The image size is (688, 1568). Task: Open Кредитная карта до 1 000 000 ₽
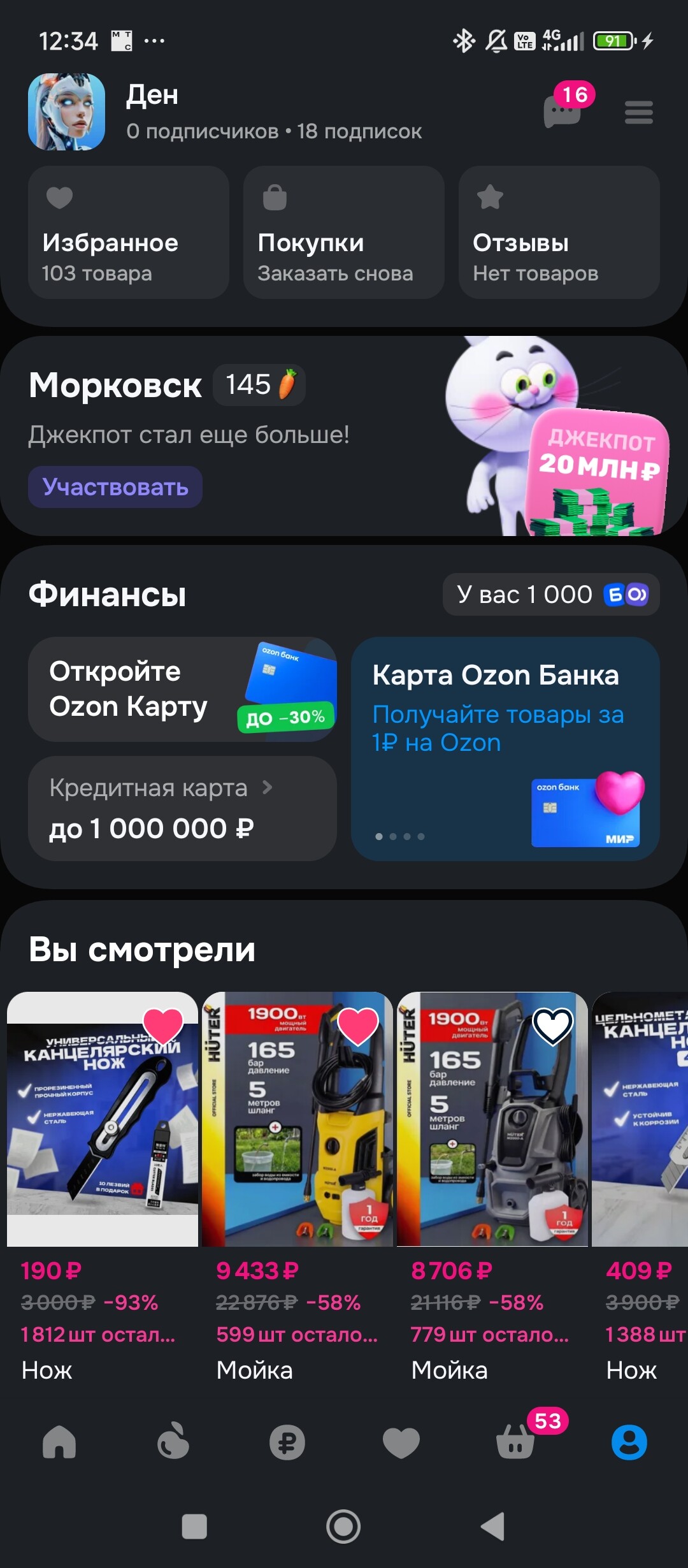[x=182, y=808]
